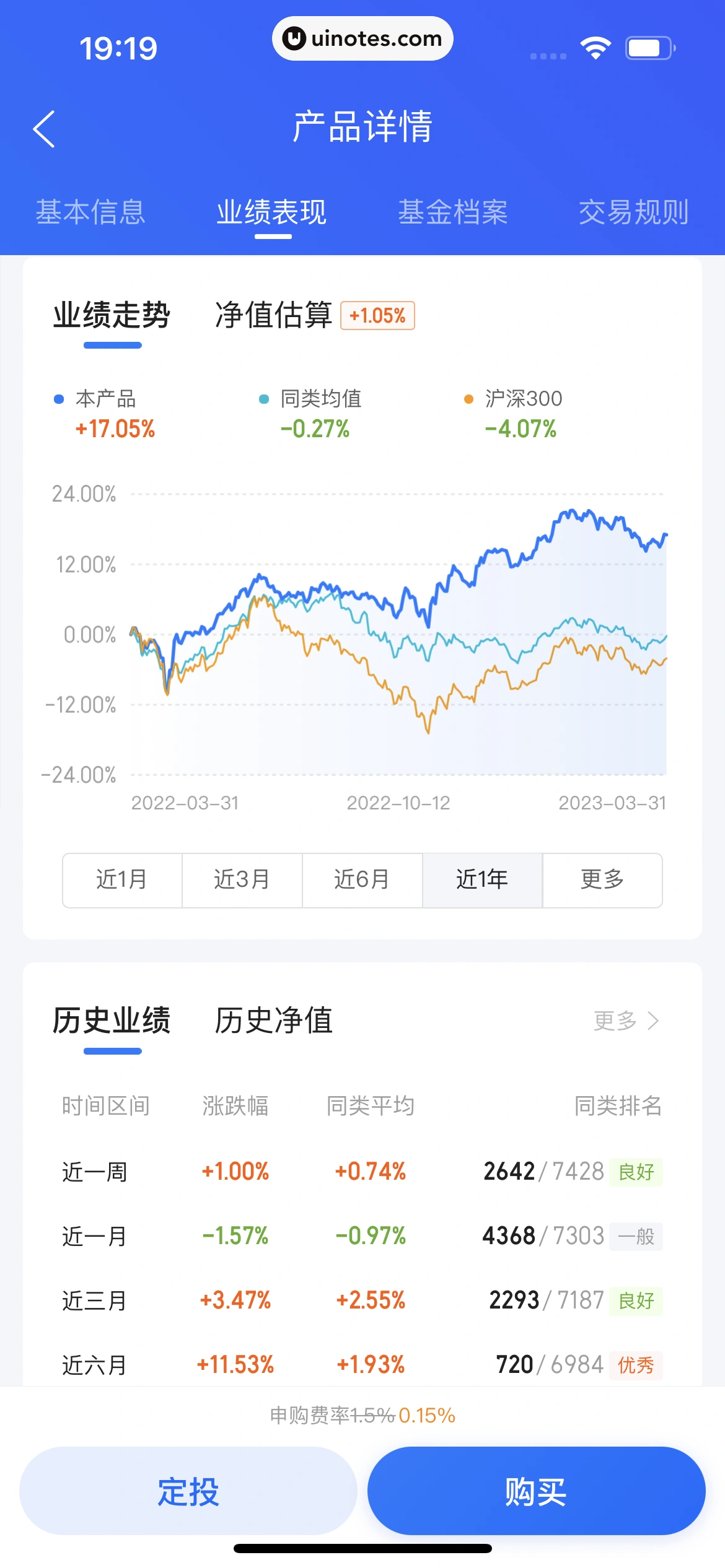This screenshot has height=1568, width=725.
Task: Switch to the 交易规则 tab
Action: point(633,212)
